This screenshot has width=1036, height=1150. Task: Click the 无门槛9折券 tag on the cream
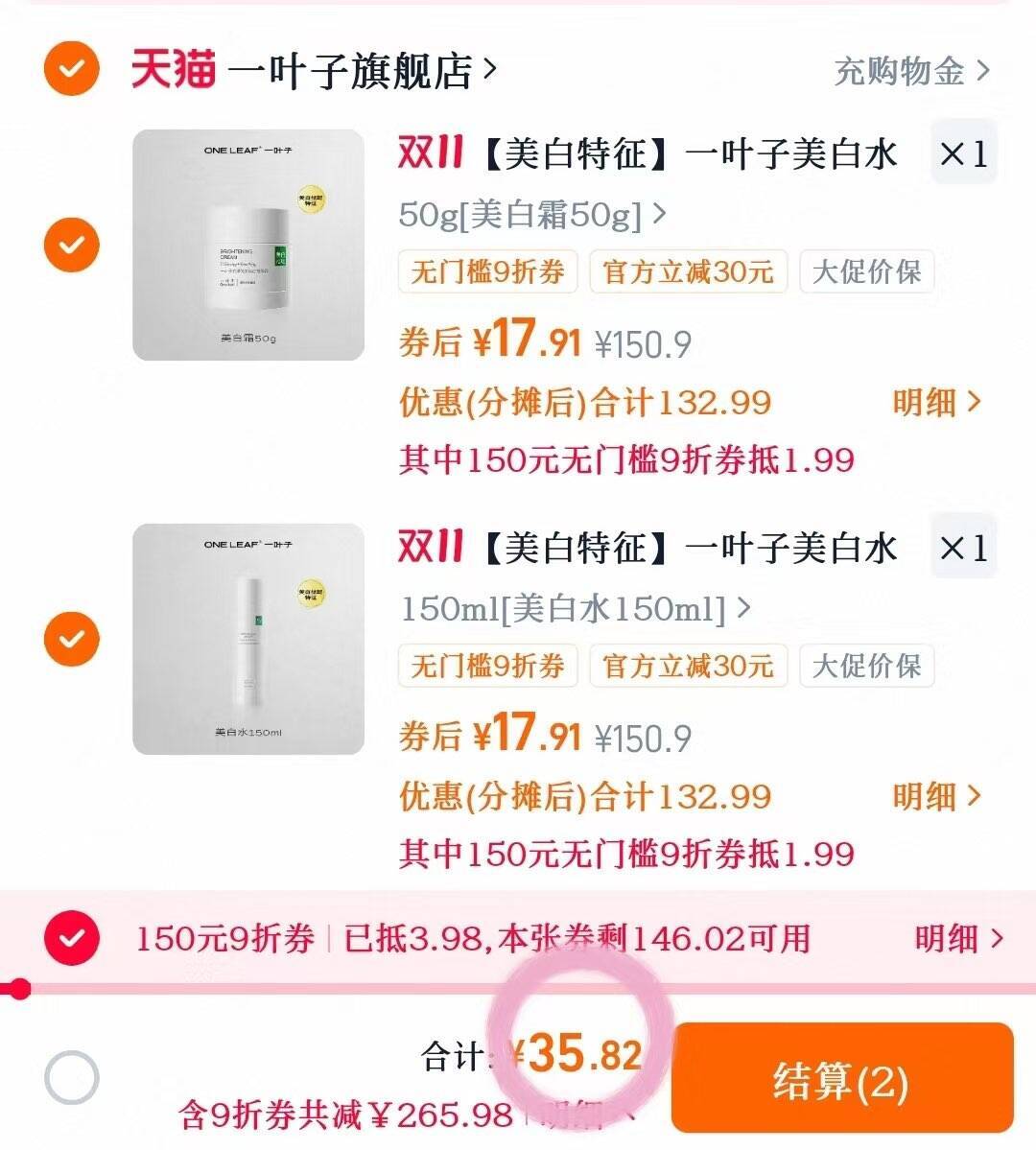click(x=489, y=271)
